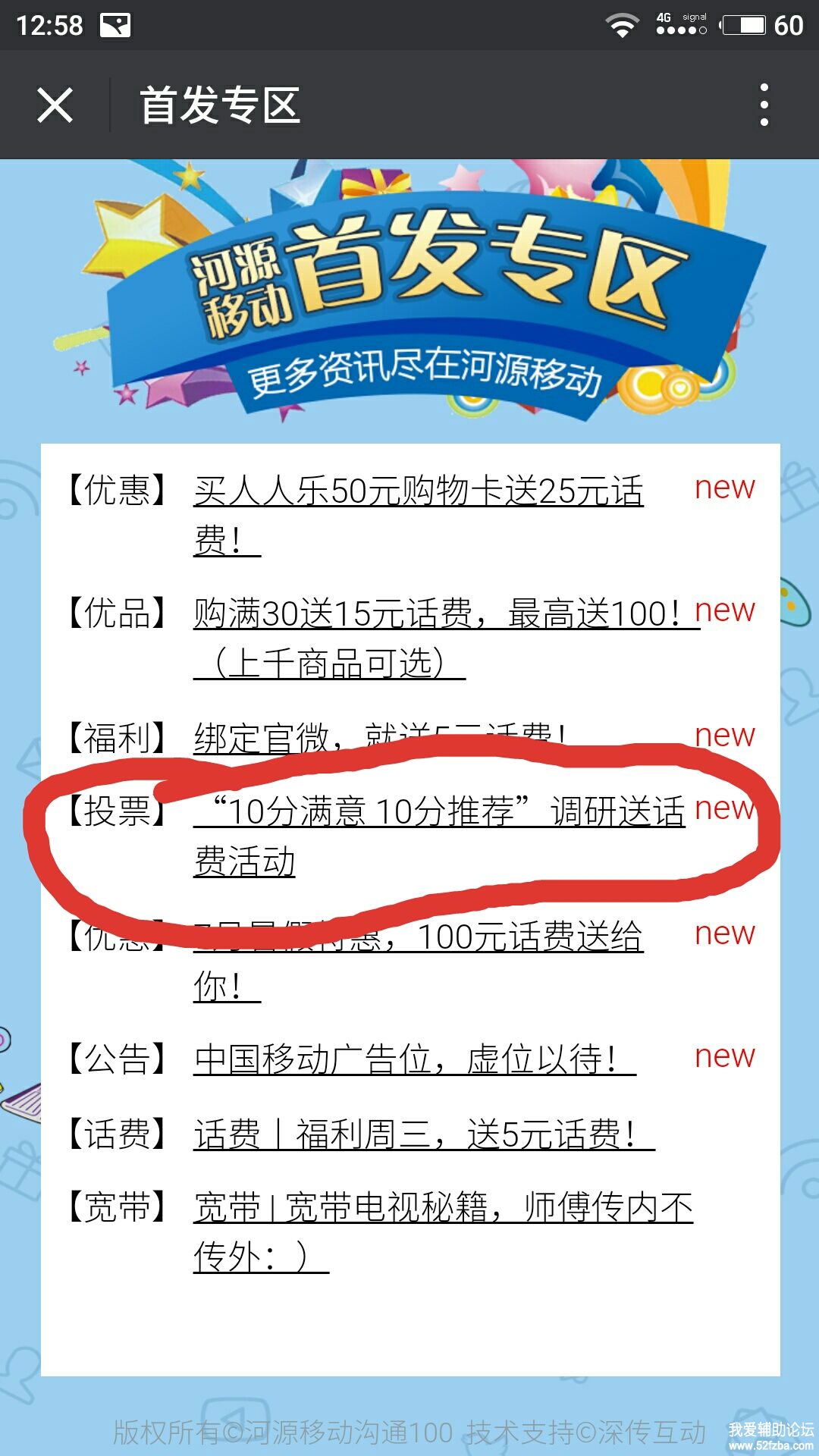
Task: Open 宽带电视秘籍 broadband link
Action: [443, 1207]
